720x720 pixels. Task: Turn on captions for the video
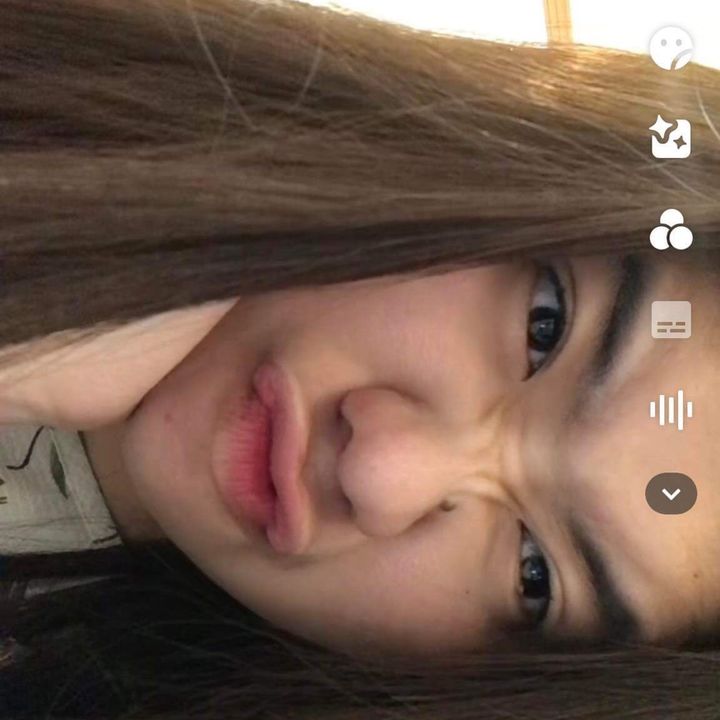671,320
